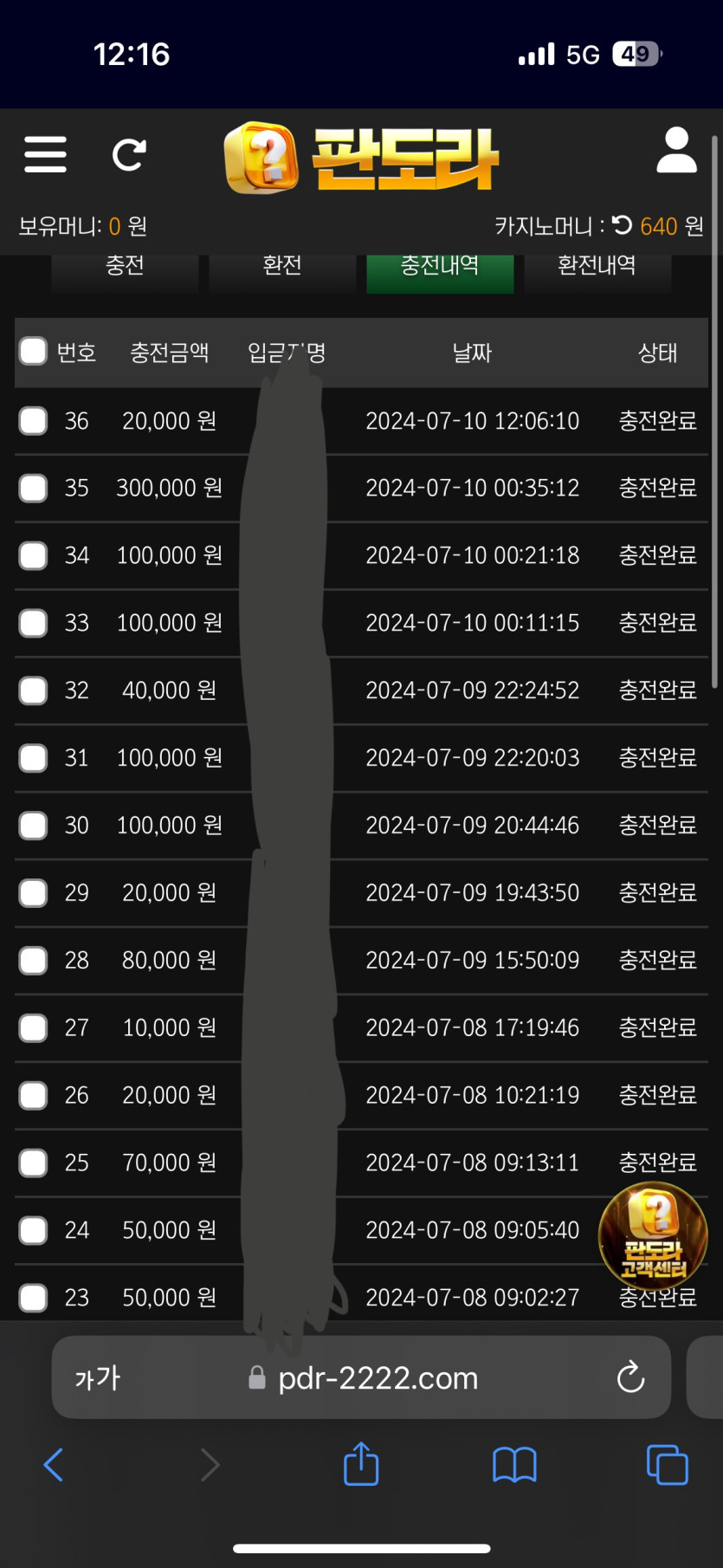Open the 환전내역 tab

[x=597, y=266]
